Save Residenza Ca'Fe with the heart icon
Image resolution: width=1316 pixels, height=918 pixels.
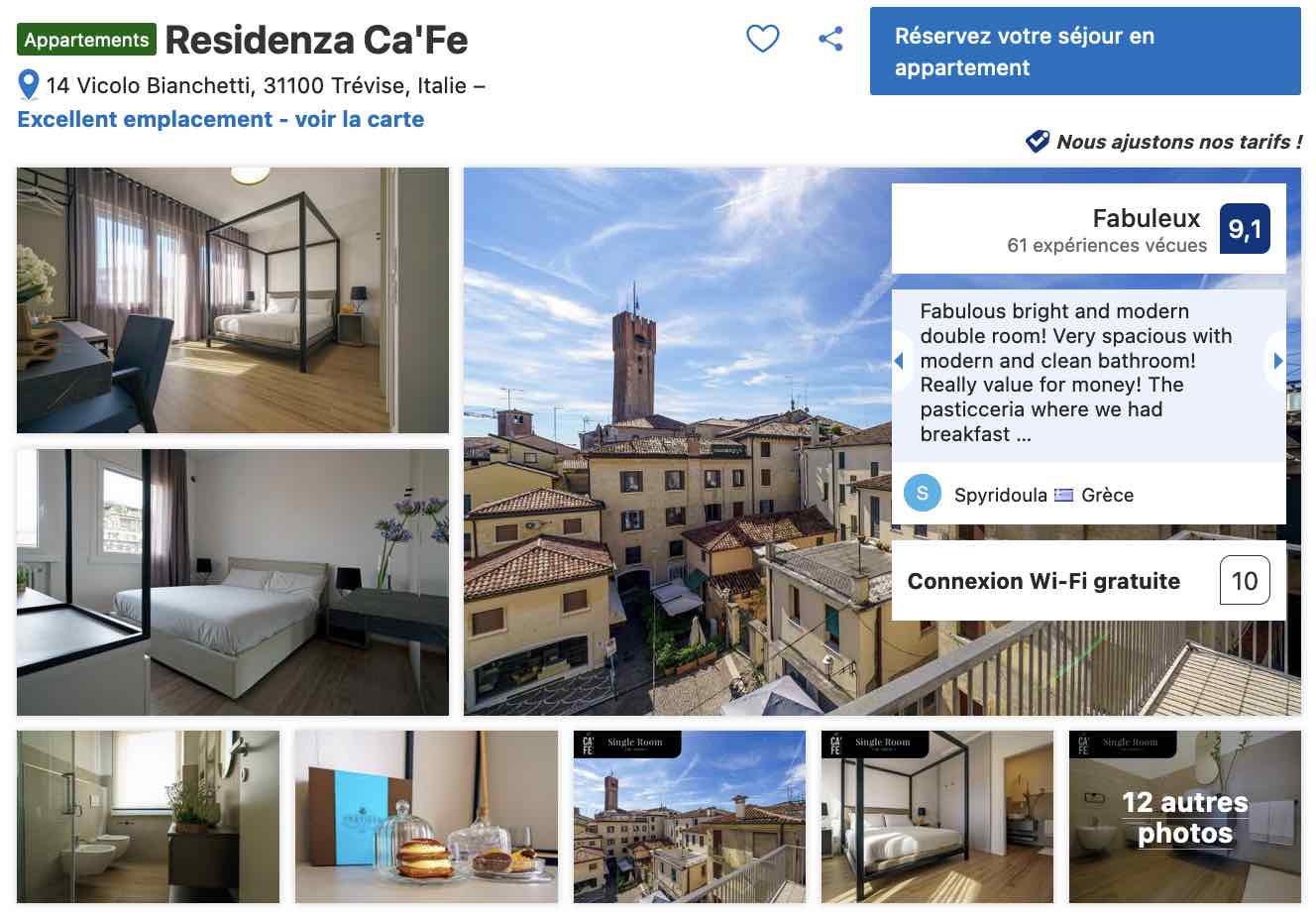click(762, 39)
